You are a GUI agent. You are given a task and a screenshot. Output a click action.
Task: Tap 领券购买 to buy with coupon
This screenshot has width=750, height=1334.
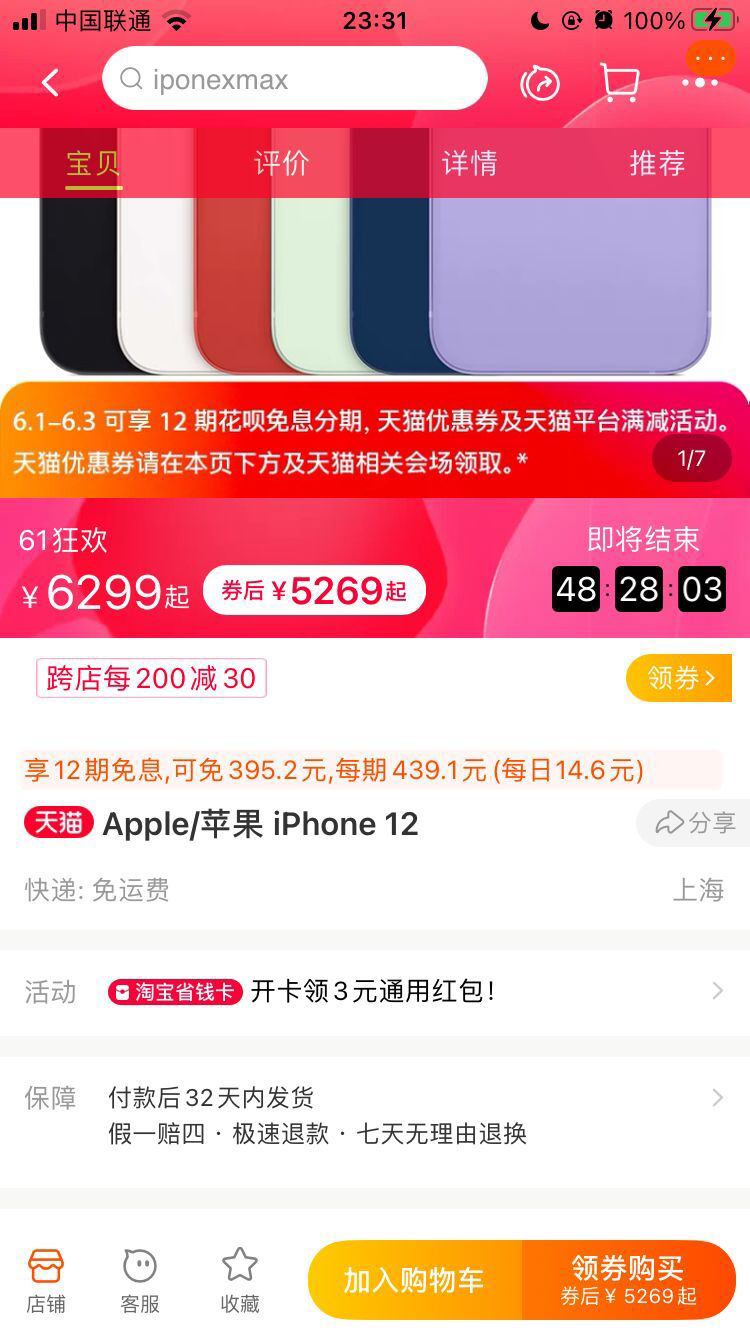click(628, 1281)
